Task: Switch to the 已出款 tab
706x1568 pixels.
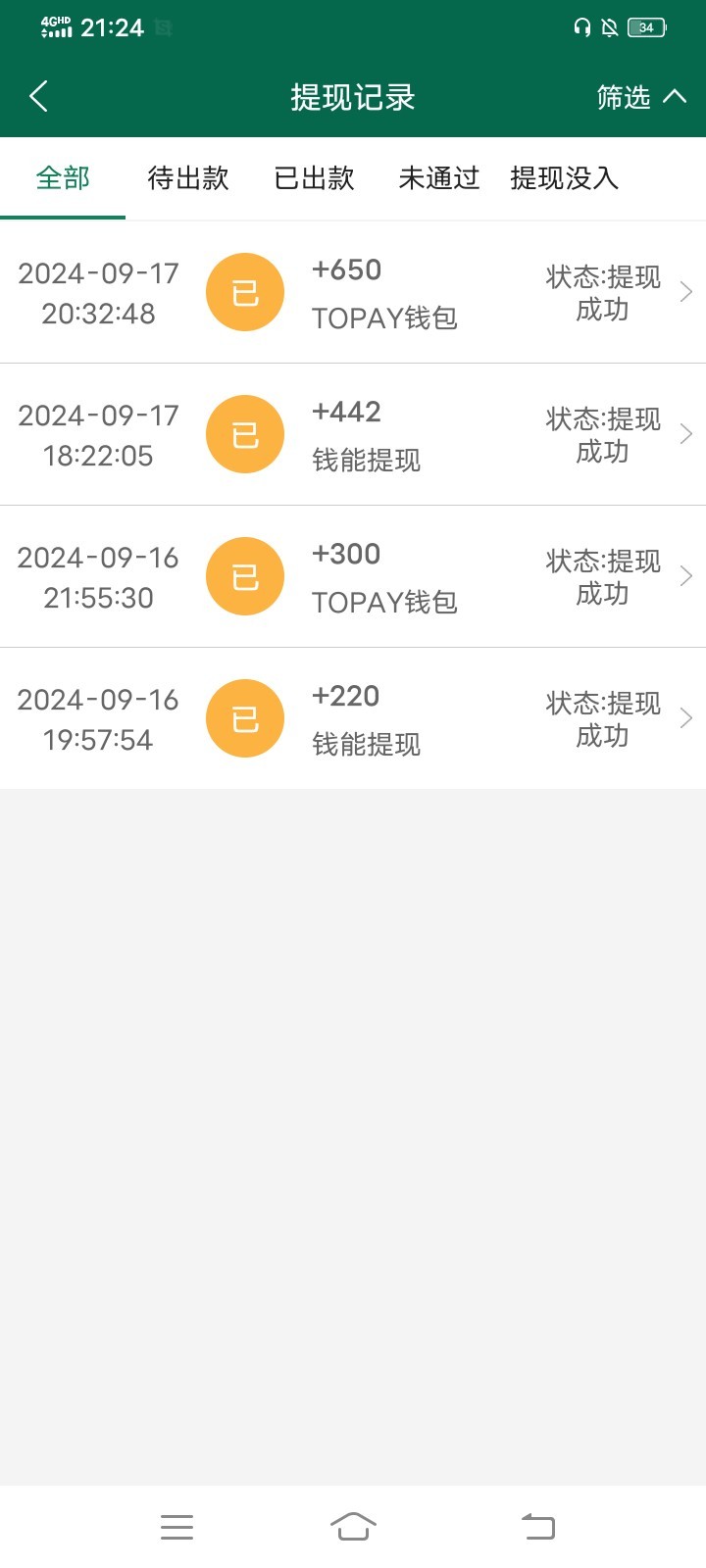Action: 314,178
